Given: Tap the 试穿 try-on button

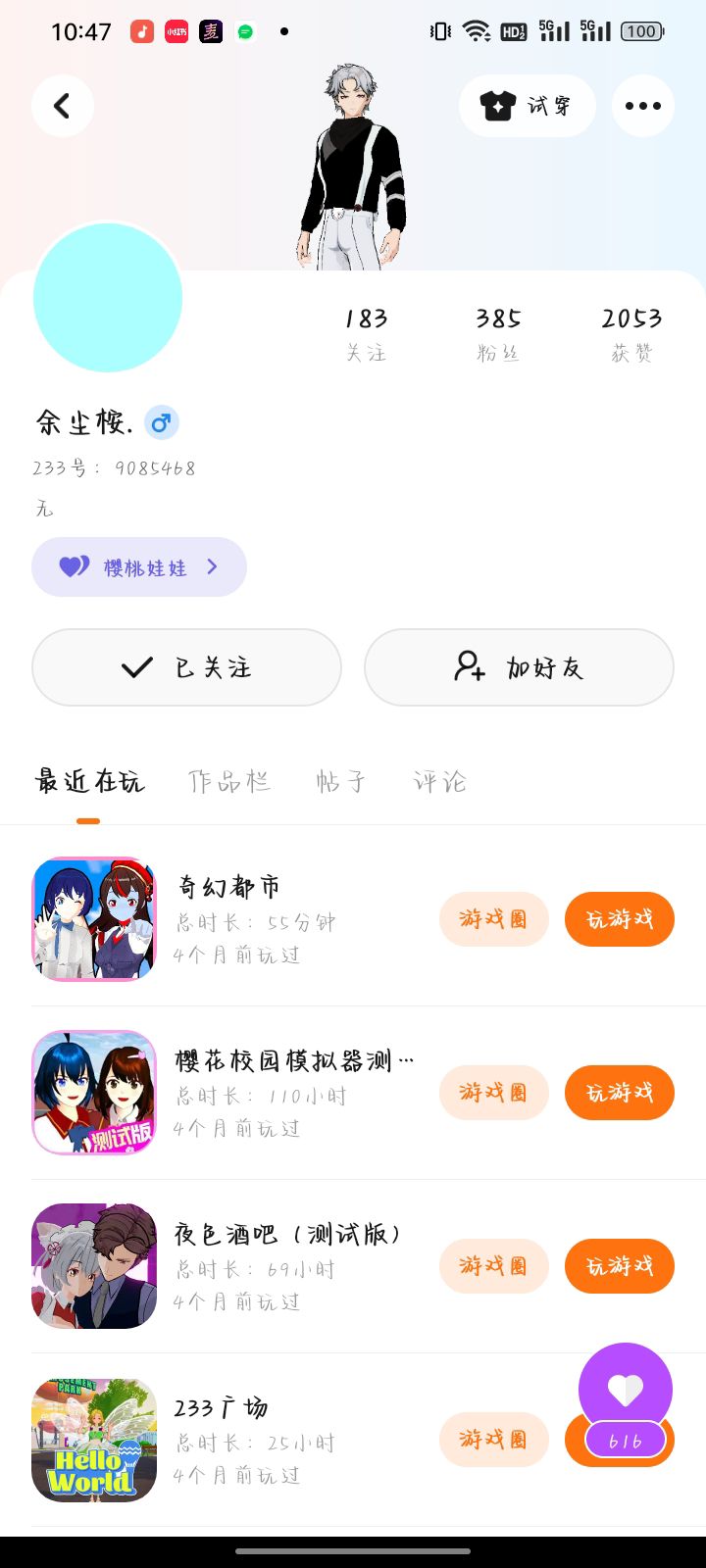Looking at the screenshot, I should [x=527, y=106].
